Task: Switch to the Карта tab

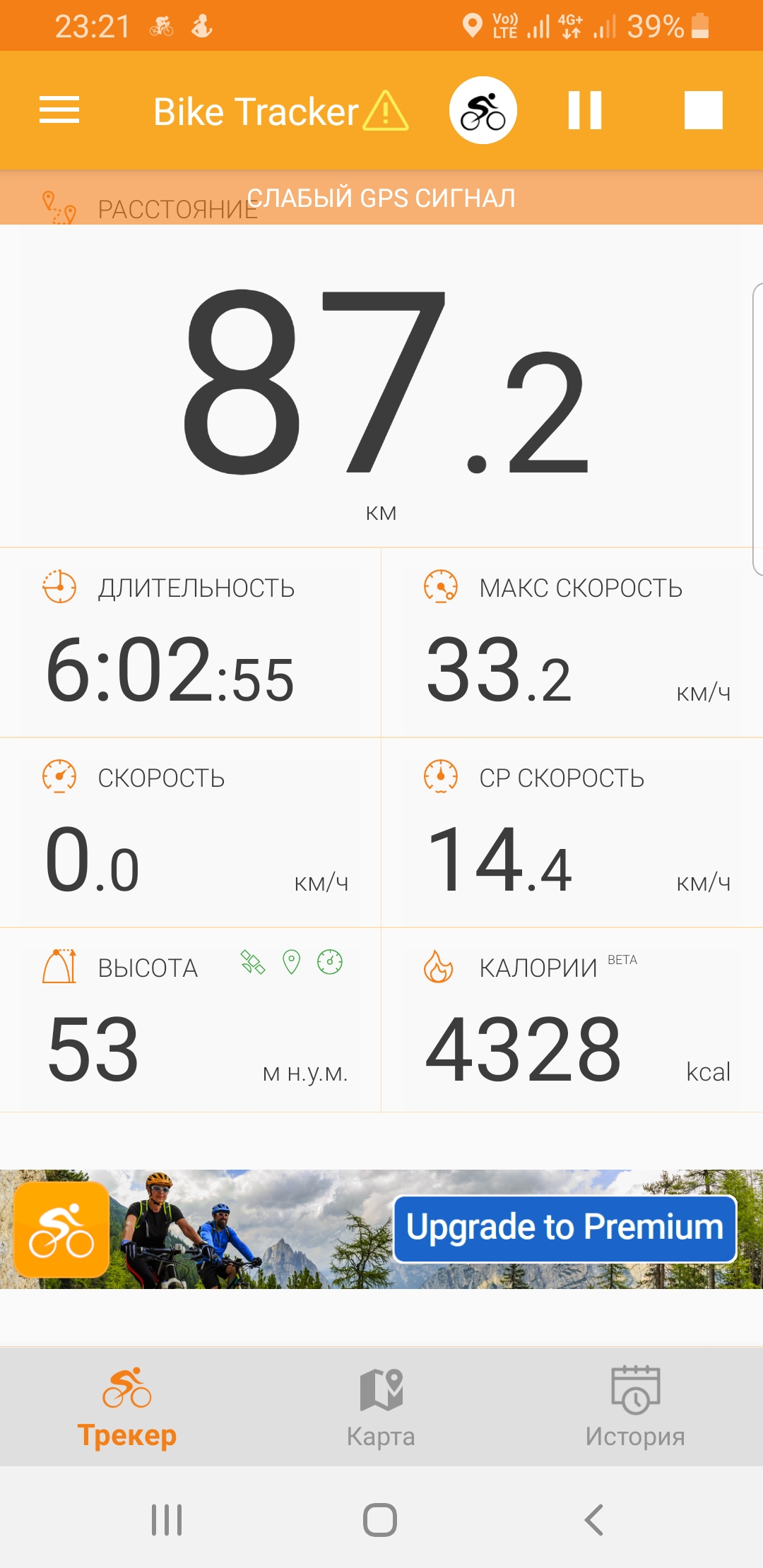Action: 381,1407
